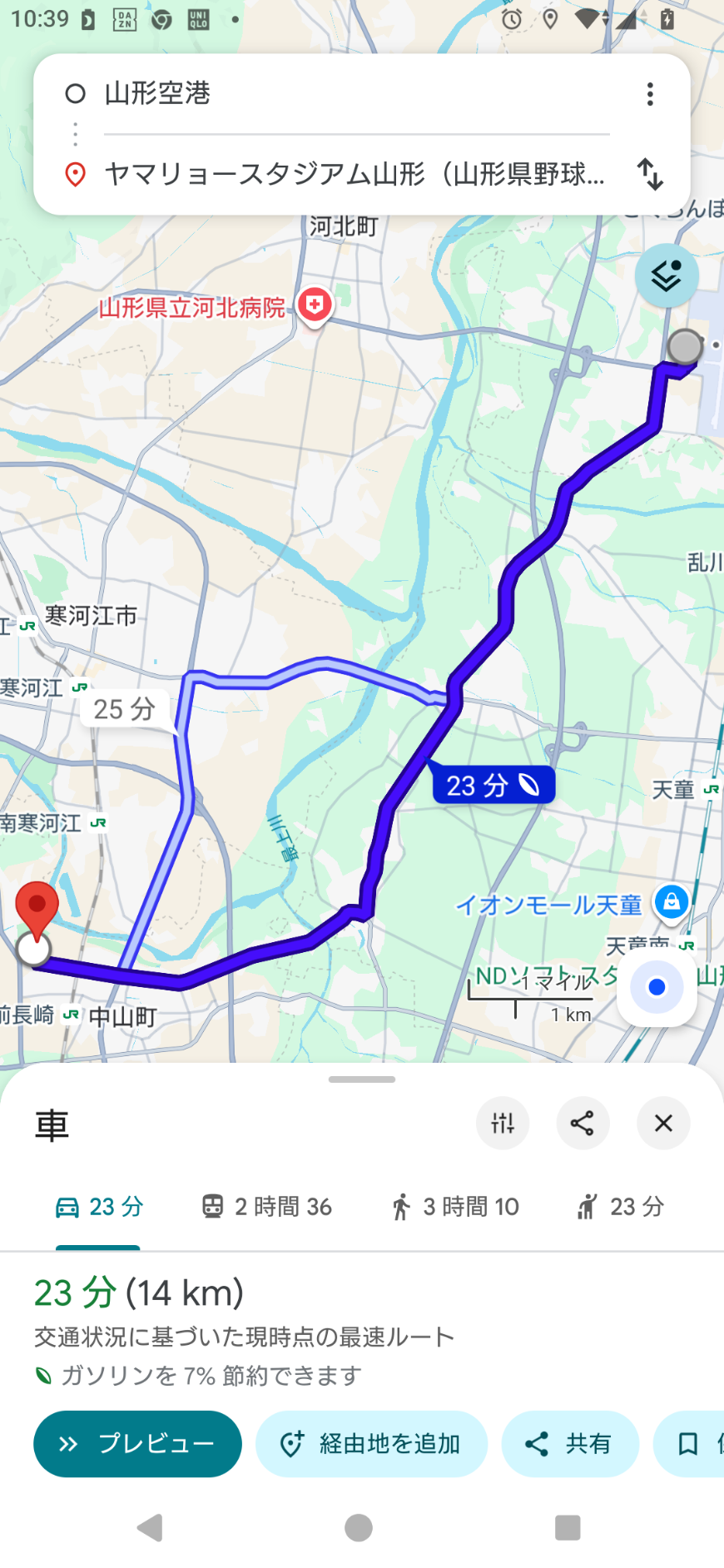The height and width of the screenshot is (1568, 724).
Task: Select the alternate 25 分 route
Action: [125, 709]
